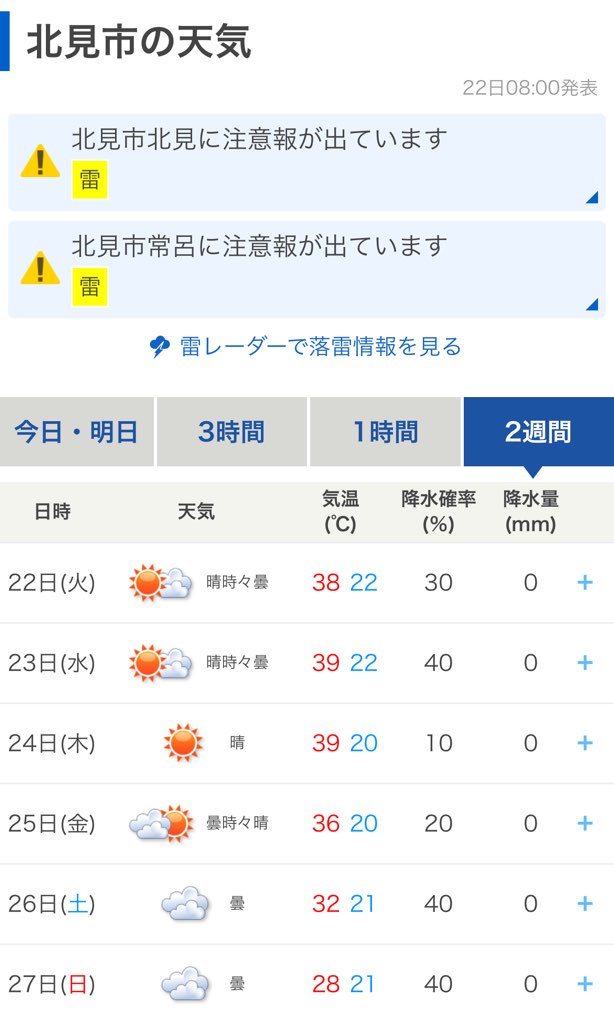Expand the 22日(火) forecast row
Viewport: 614px width, 1024px height.
click(x=585, y=582)
